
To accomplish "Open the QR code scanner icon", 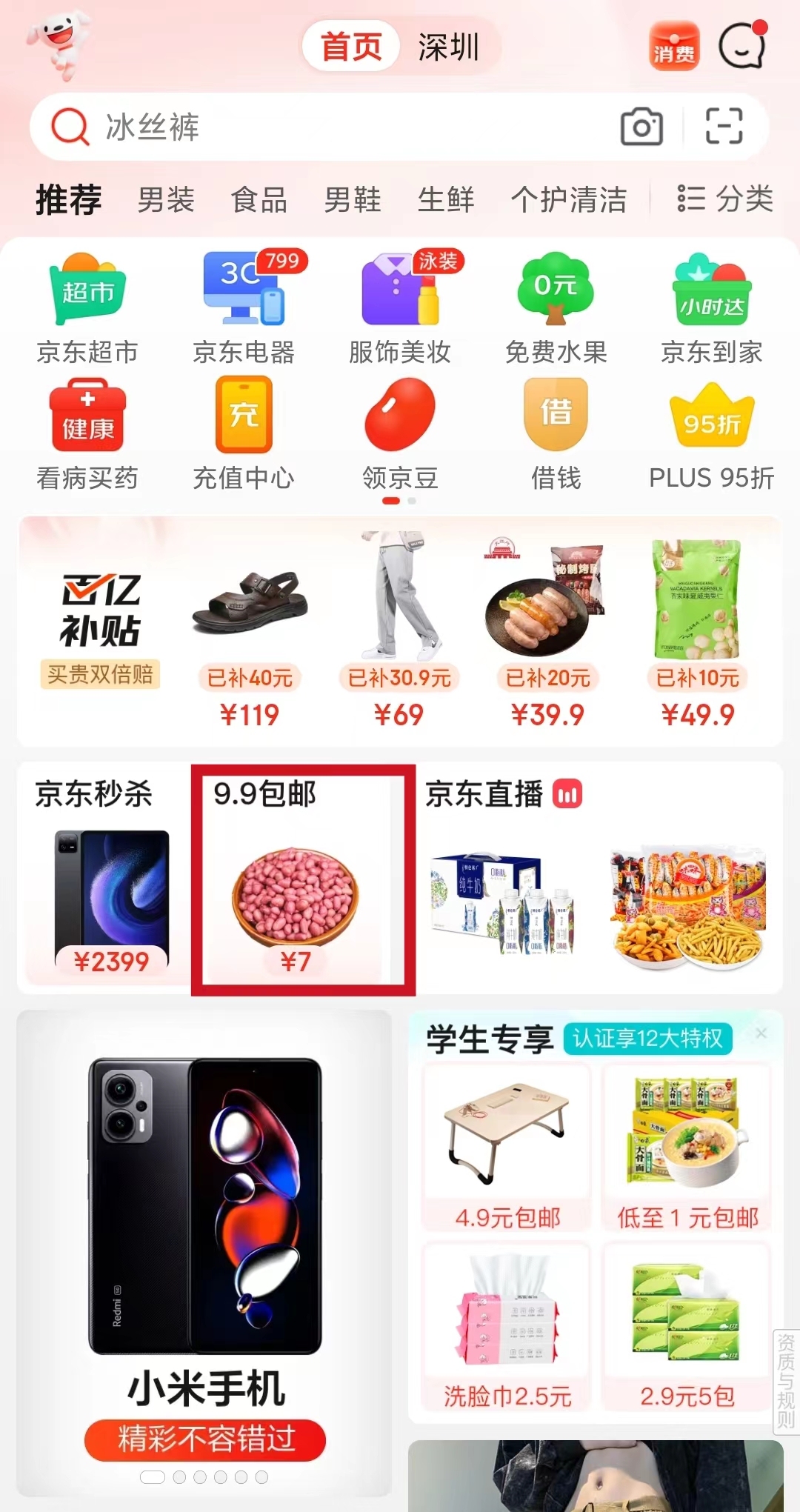I will pos(723,125).
